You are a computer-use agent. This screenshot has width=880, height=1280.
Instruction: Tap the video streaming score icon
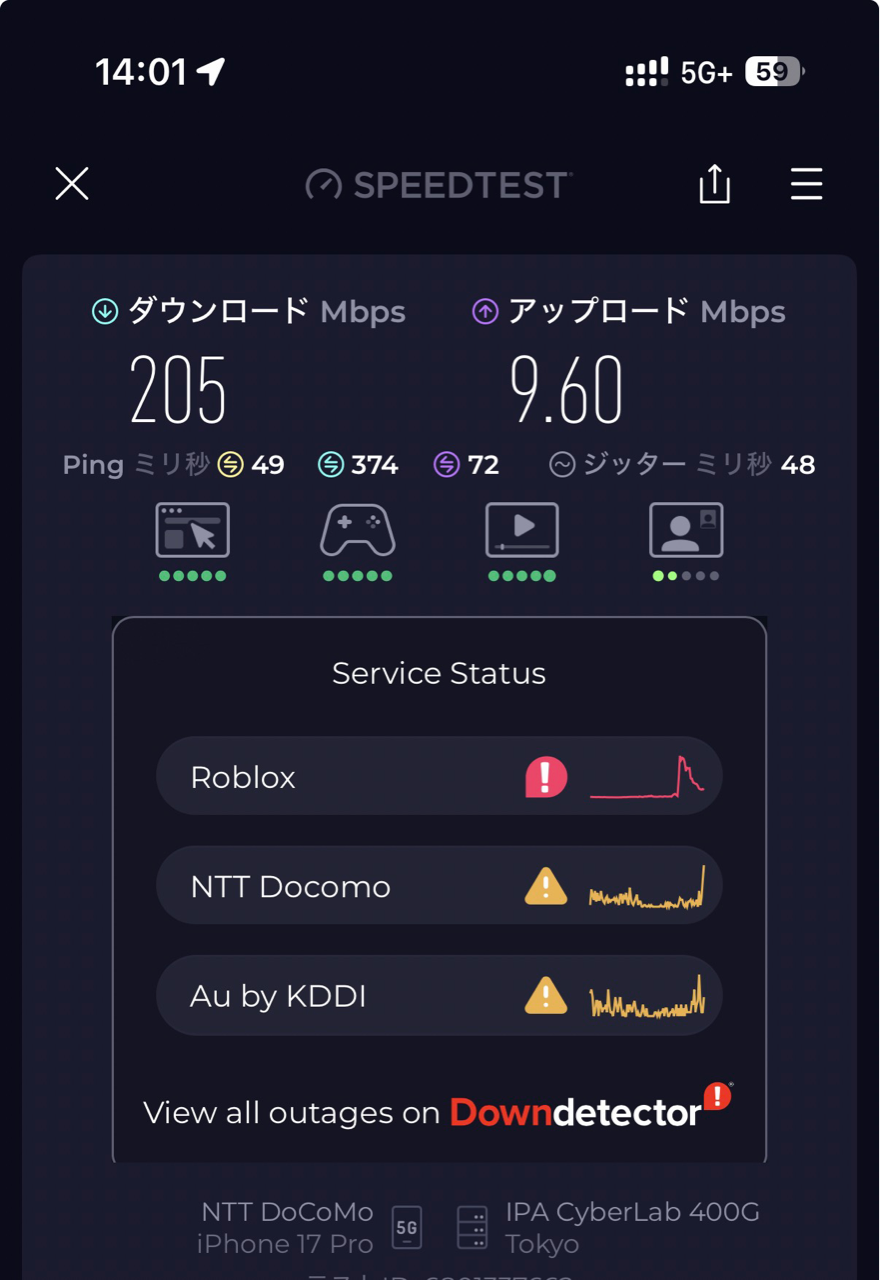click(521, 530)
